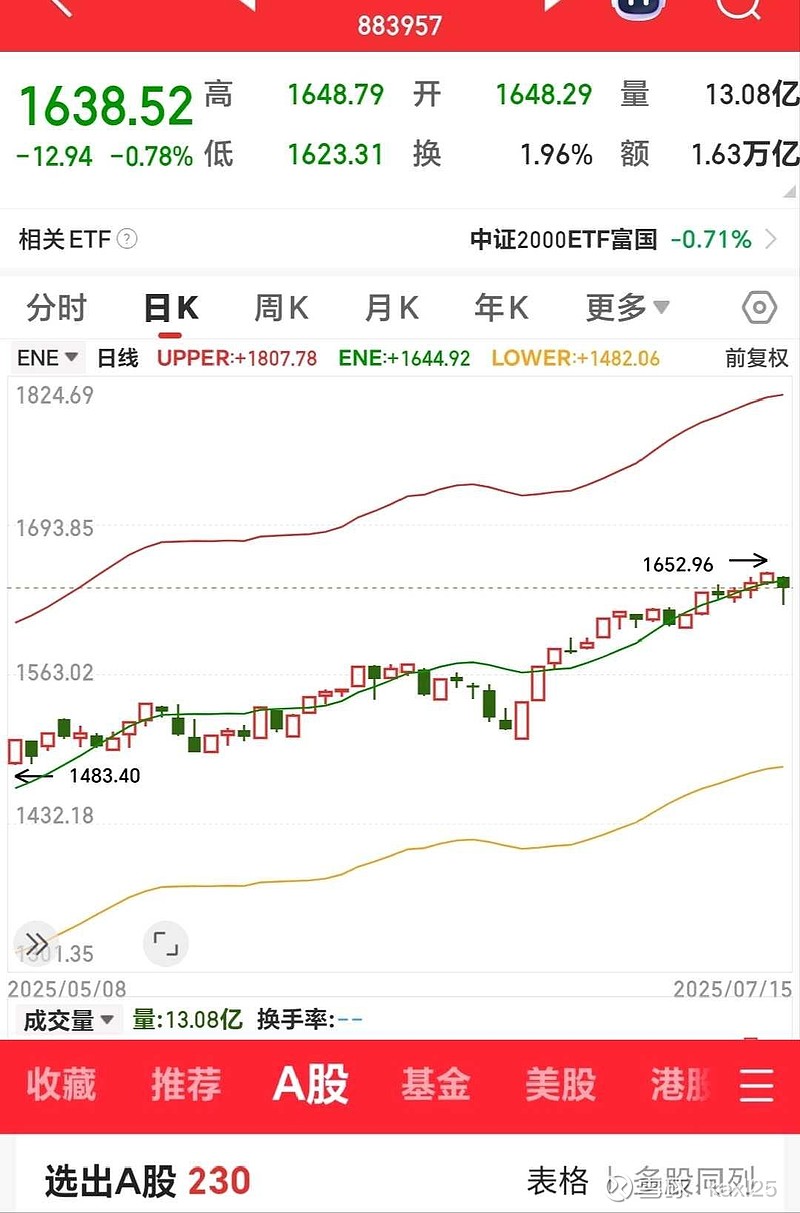Viewport: 800px width, 1213px height.
Task: Open the hamburger menu at bottom right
Action: (x=757, y=1087)
